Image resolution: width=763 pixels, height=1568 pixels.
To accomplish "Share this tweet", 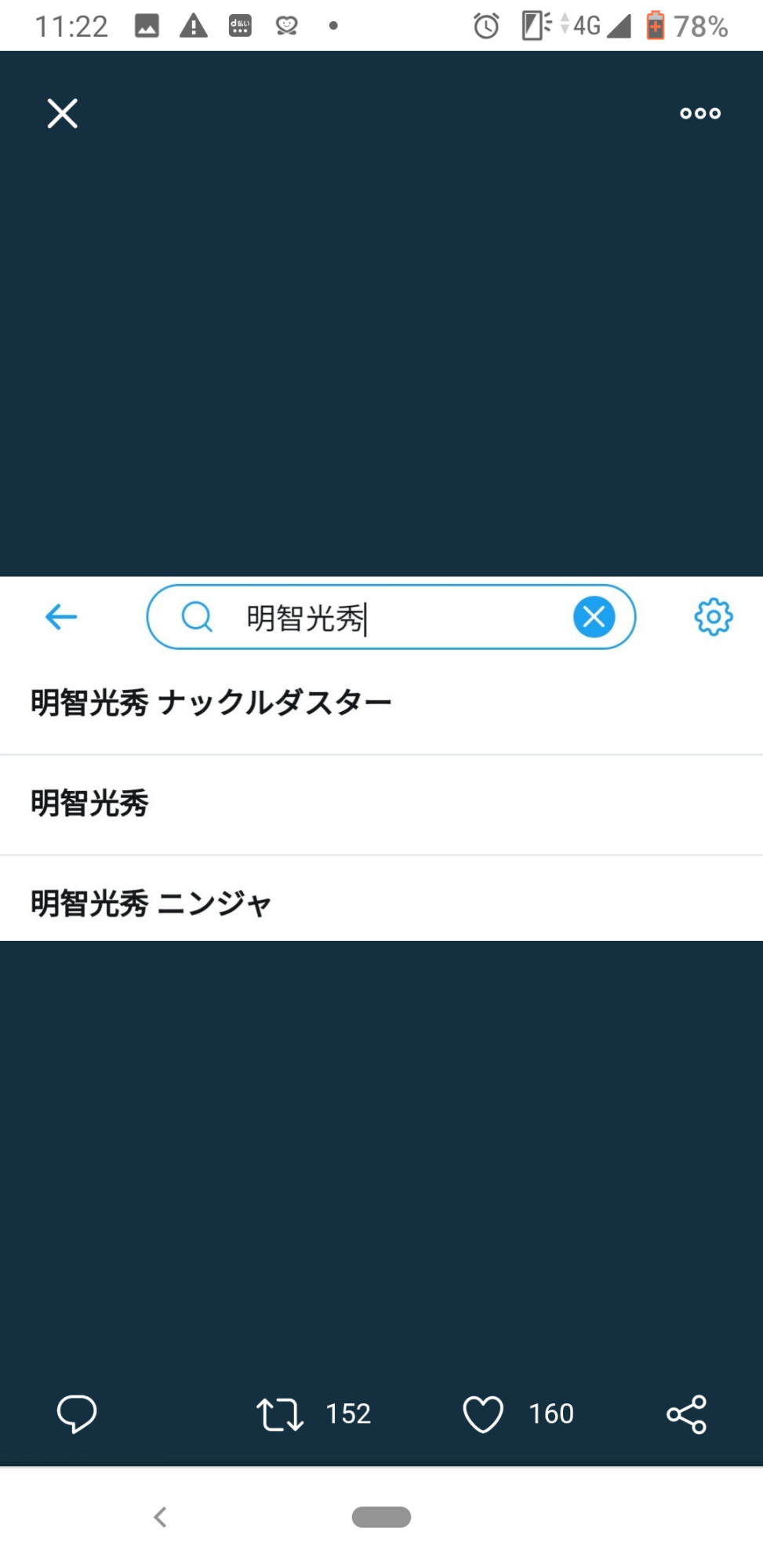I will coord(686,1414).
